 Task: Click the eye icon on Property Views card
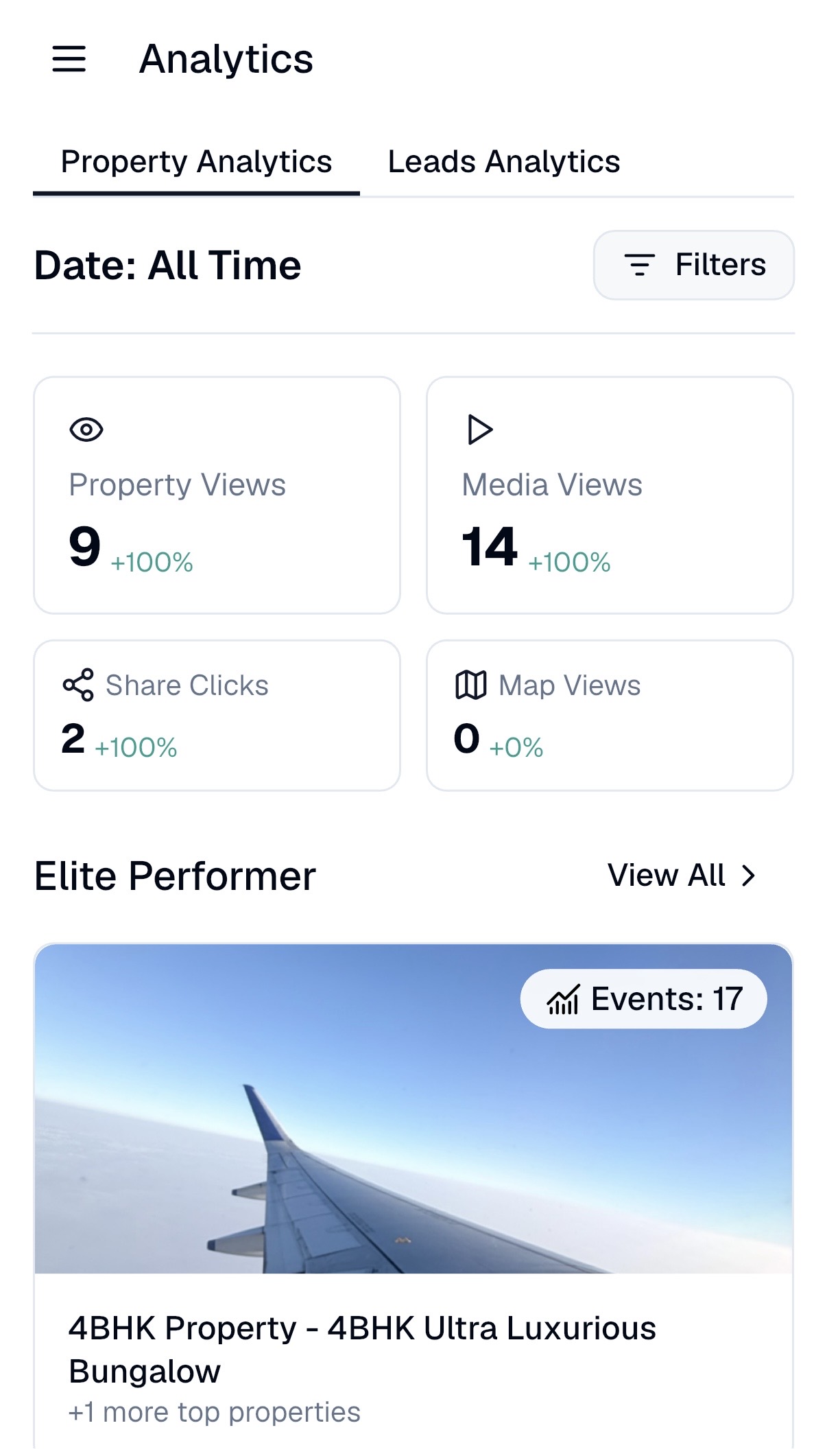click(x=86, y=429)
